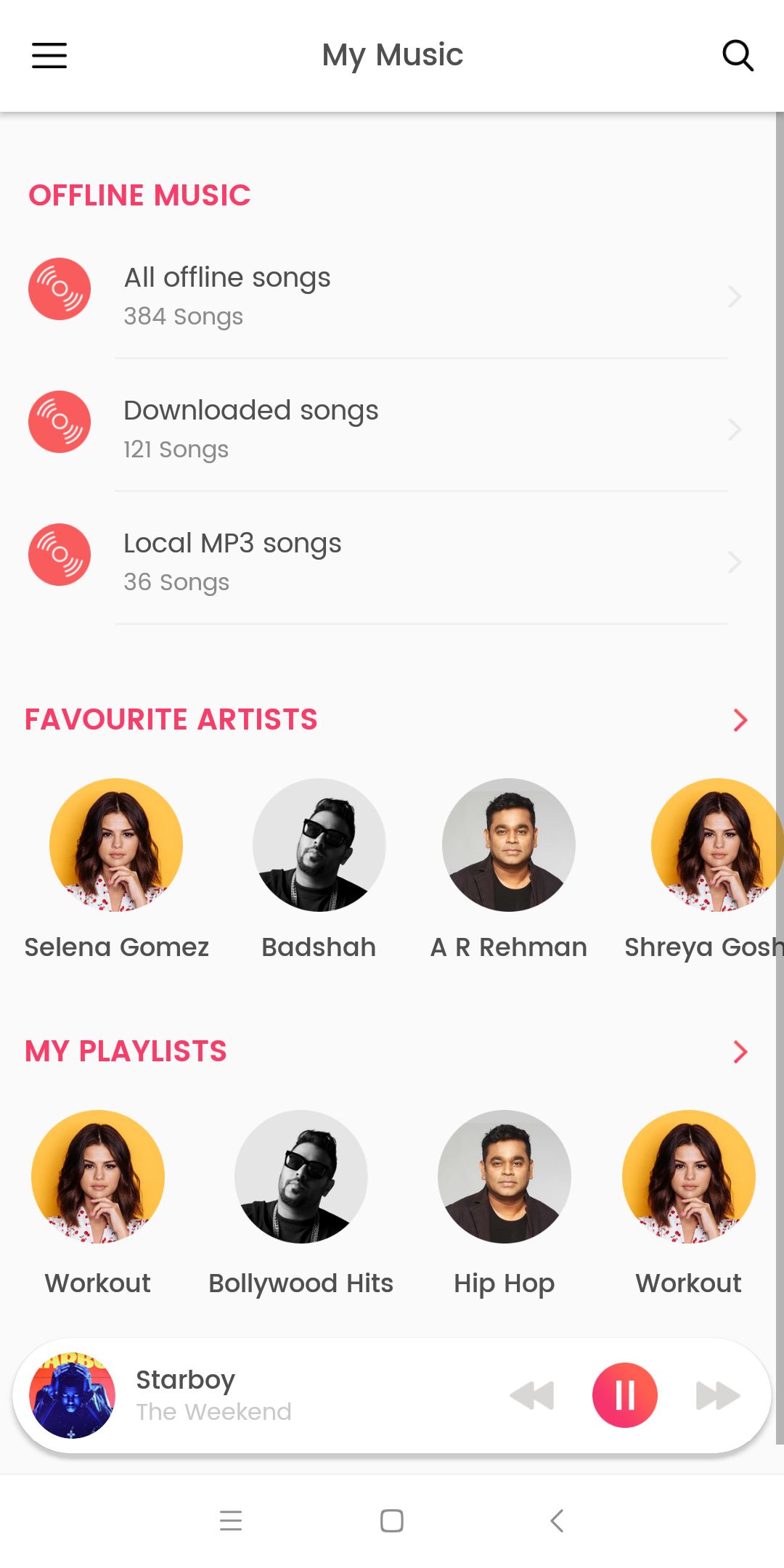
Task: Pause the Starboy track
Action: pyautogui.click(x=624, y=1395)
